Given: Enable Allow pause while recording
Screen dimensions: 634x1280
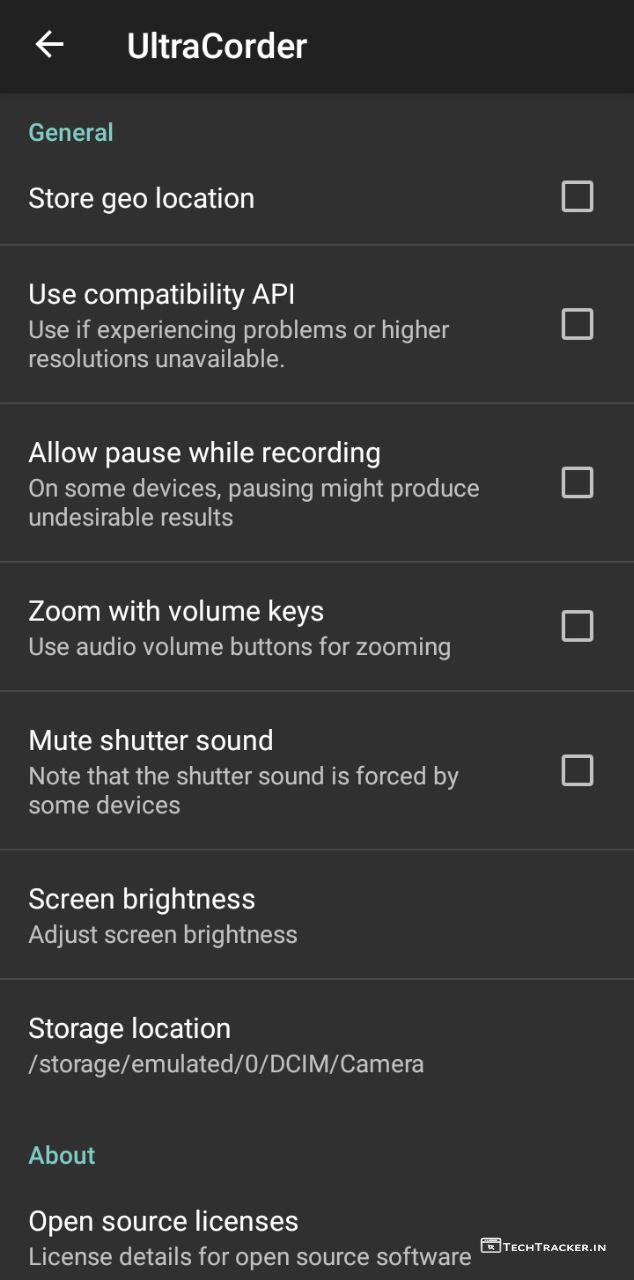Looking at the screenshot, I should (577, 483).
